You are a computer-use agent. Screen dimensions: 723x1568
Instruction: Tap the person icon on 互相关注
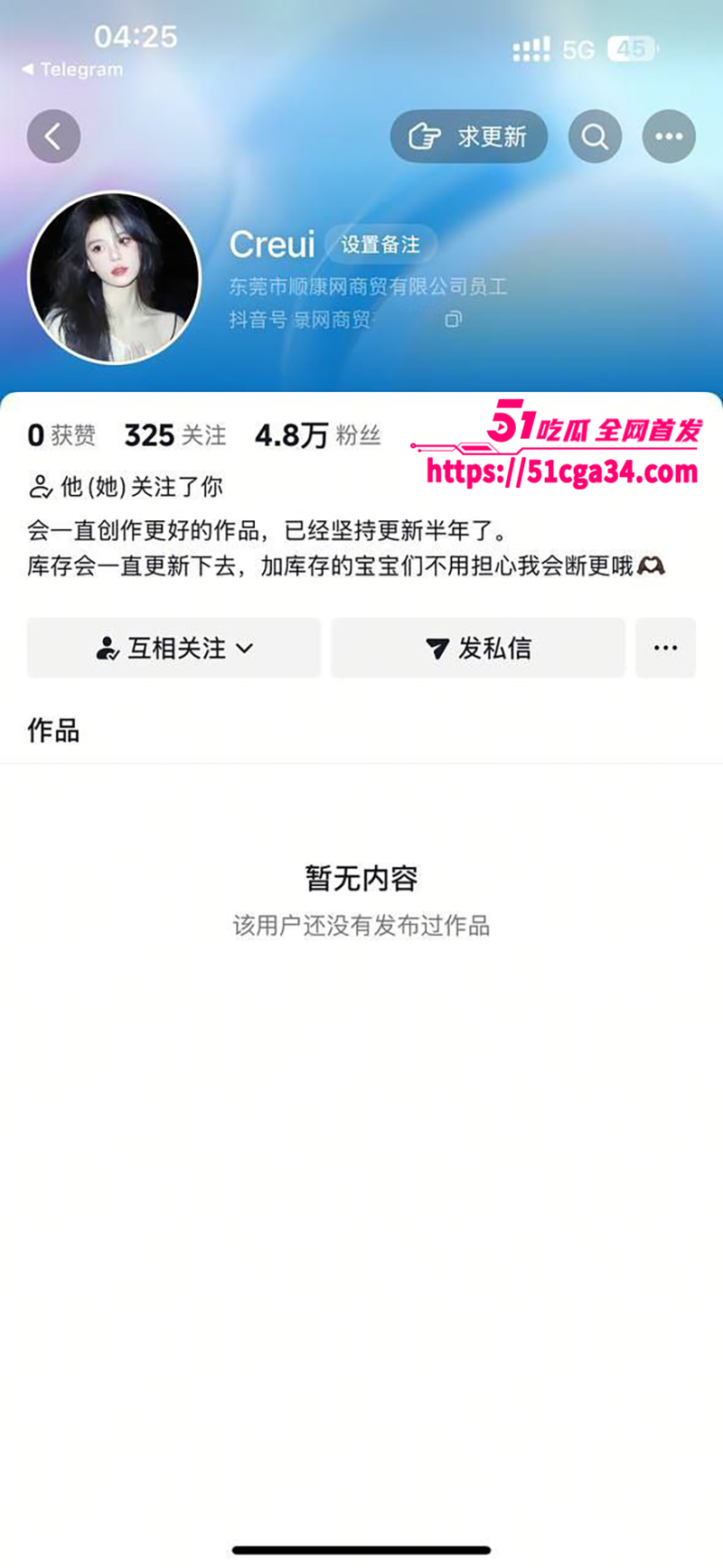click(x=108, y=648)
